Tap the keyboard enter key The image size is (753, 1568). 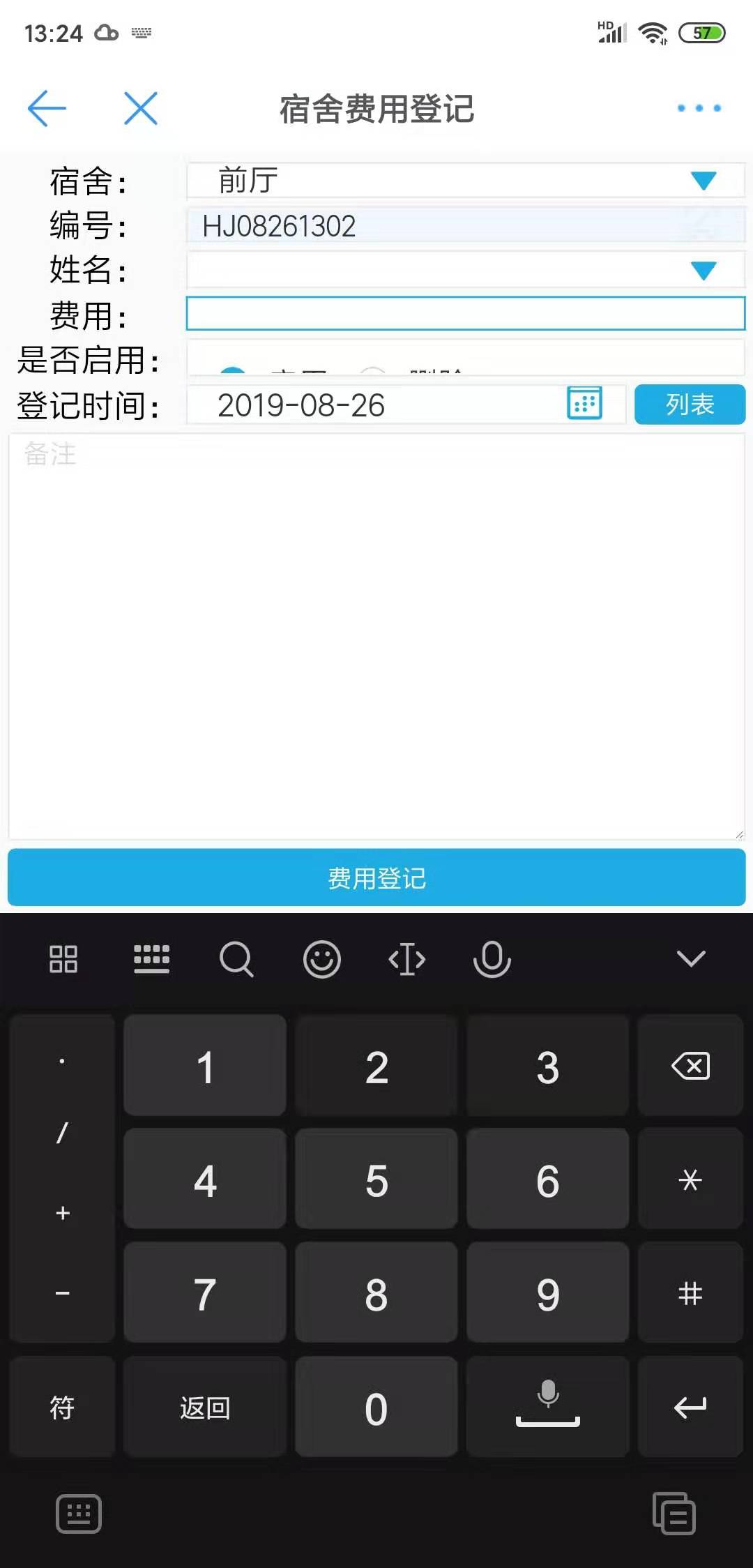coord(690,1408)
